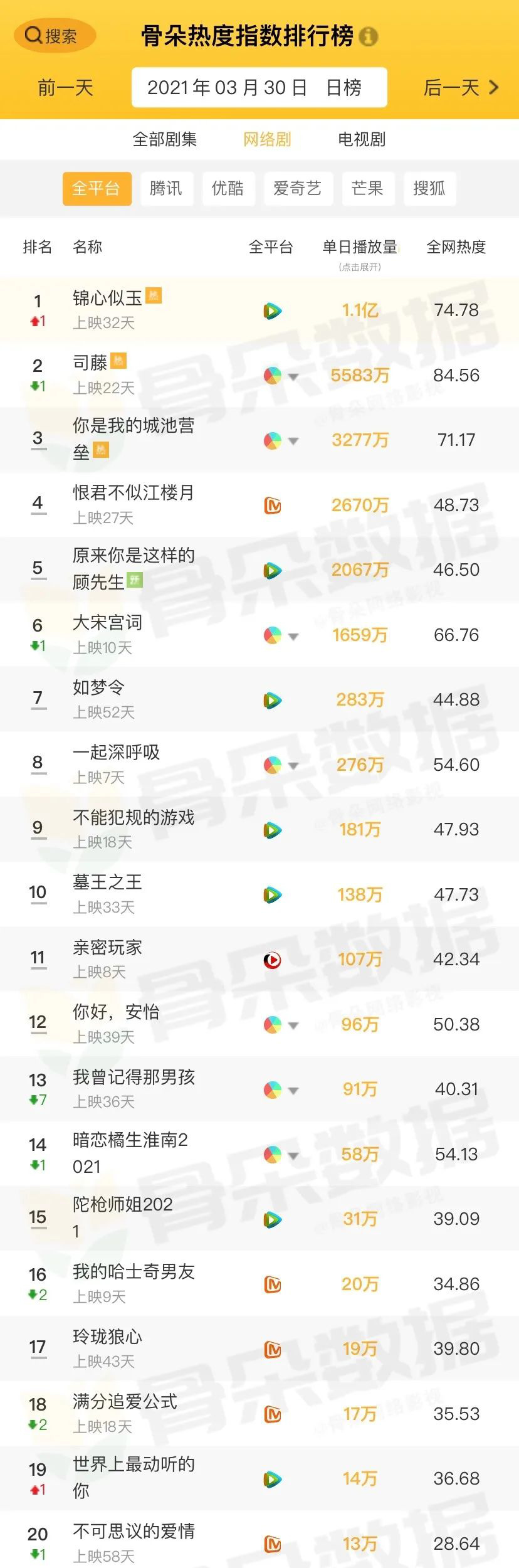Filter by the 优酷 platform
The image size is (519, 1568).
coord(228,189)
